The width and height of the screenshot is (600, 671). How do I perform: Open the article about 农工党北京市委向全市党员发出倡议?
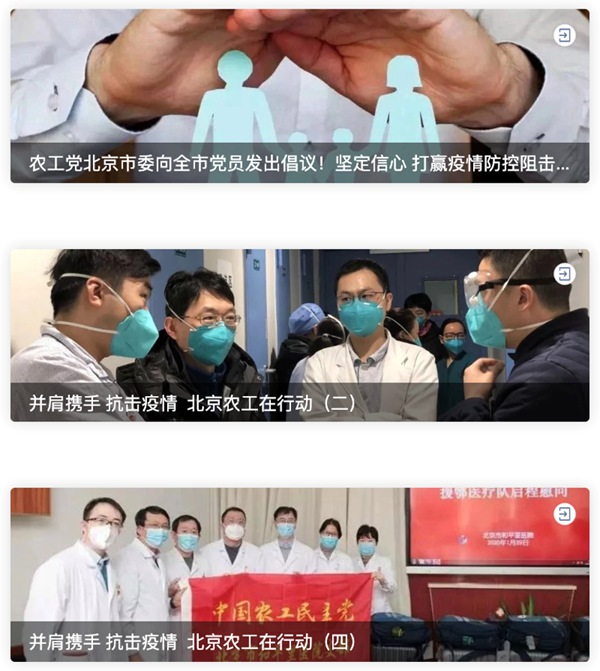click(299, 163)
